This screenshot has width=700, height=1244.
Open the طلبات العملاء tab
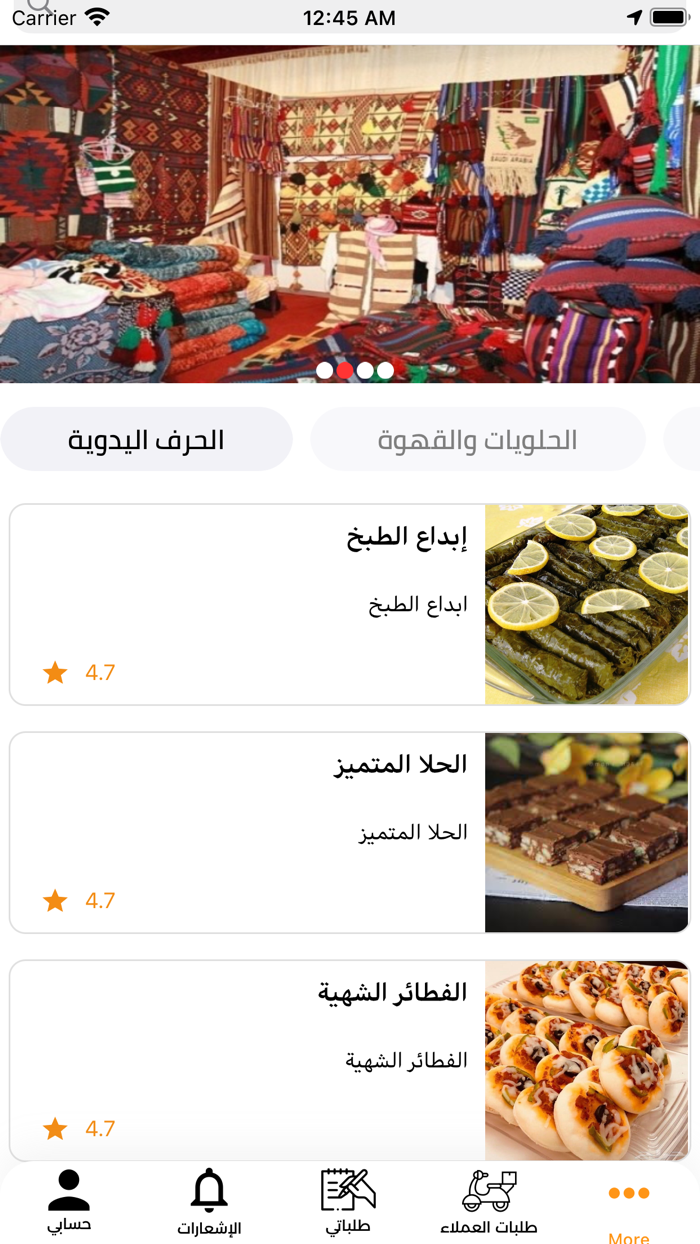click(489, 1201)
